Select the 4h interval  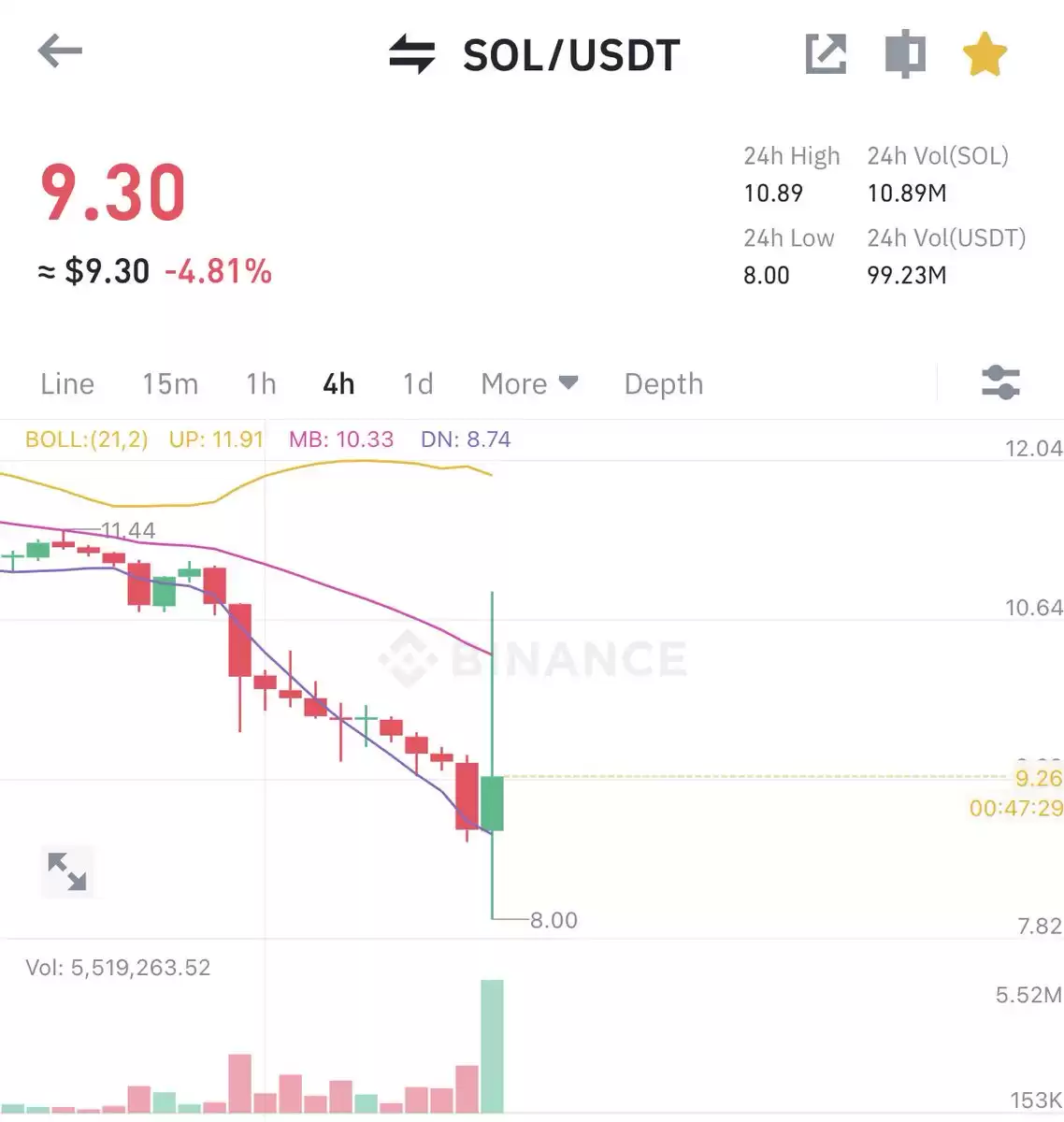click(338, 383)
